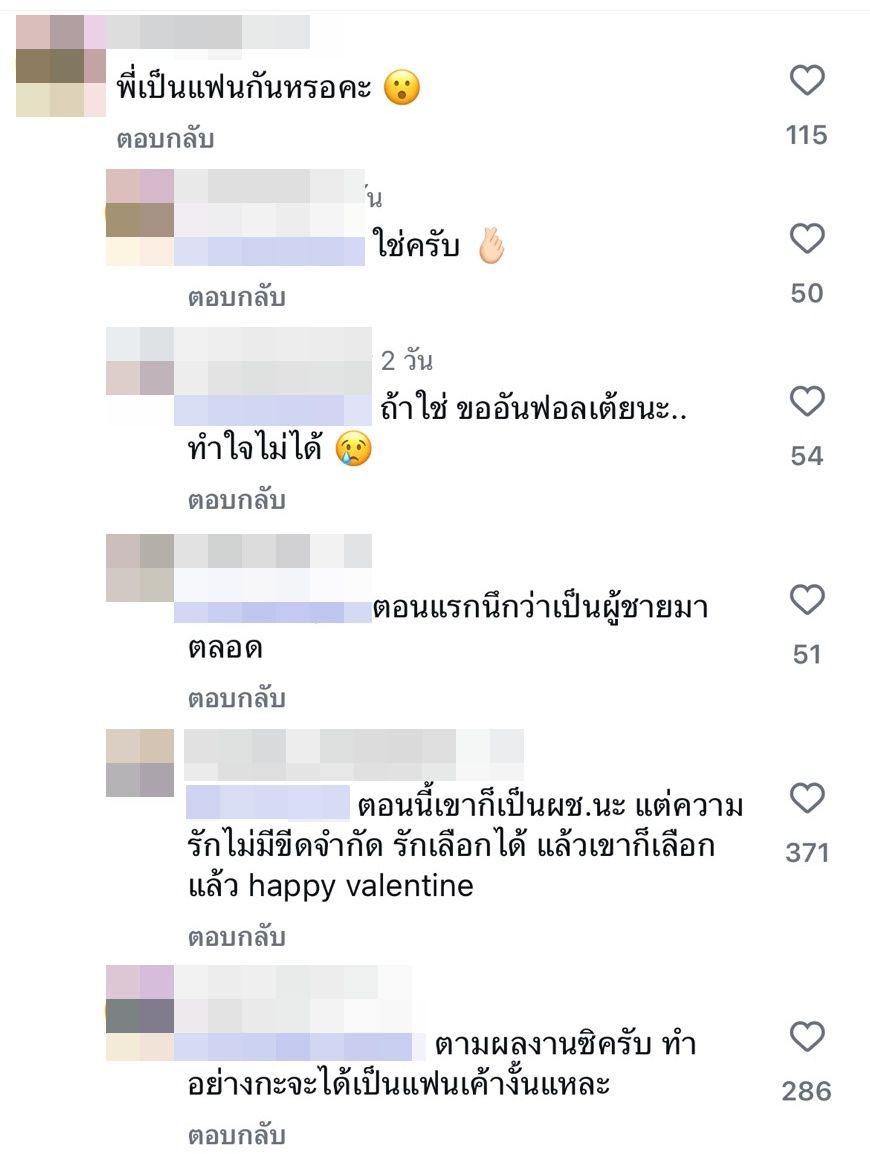Image resolution: width=870 pixels, height=1168 pixels.
Task: Reply to the comment 'ทำใจไม่ได้'
Action: (237, 499)
